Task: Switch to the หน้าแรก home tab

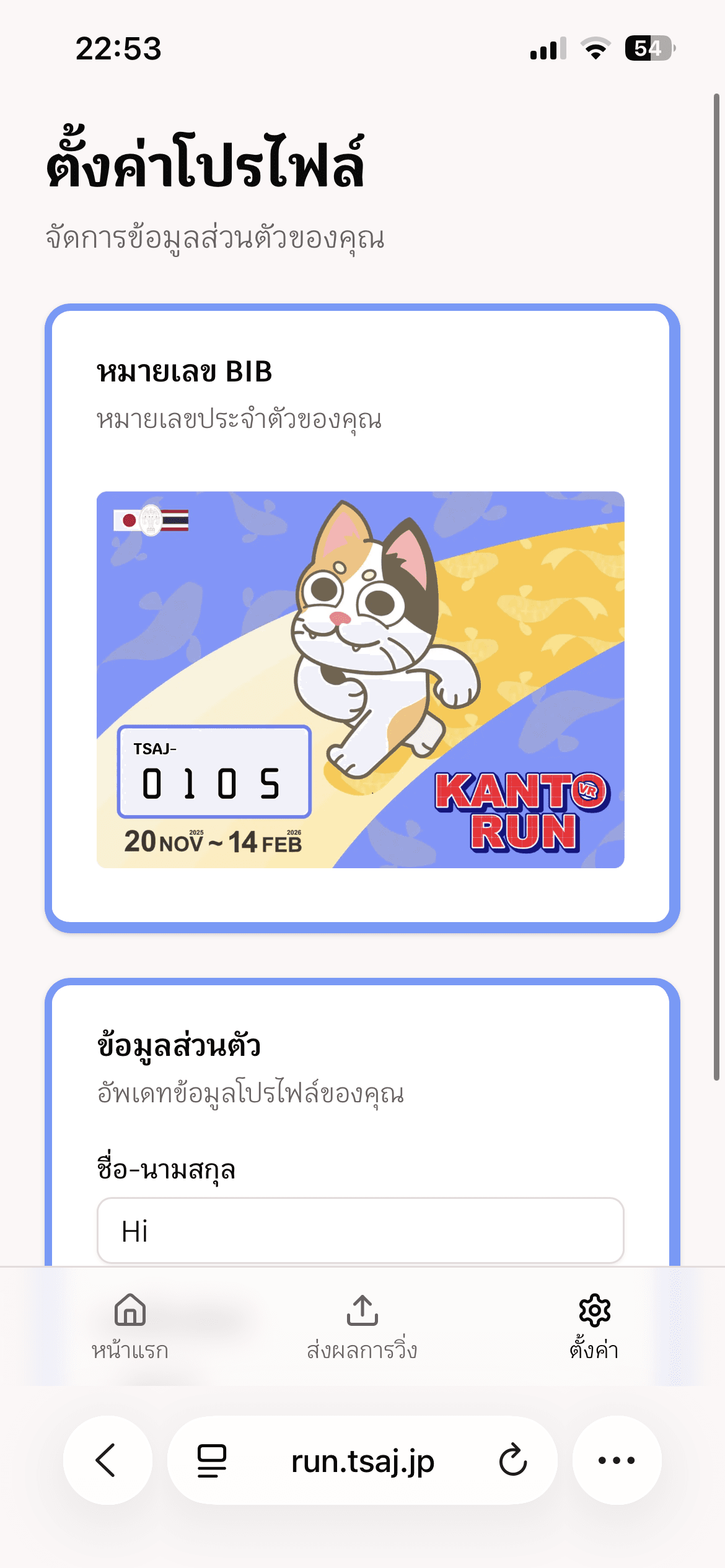Action: click(x=130, y=1325)
